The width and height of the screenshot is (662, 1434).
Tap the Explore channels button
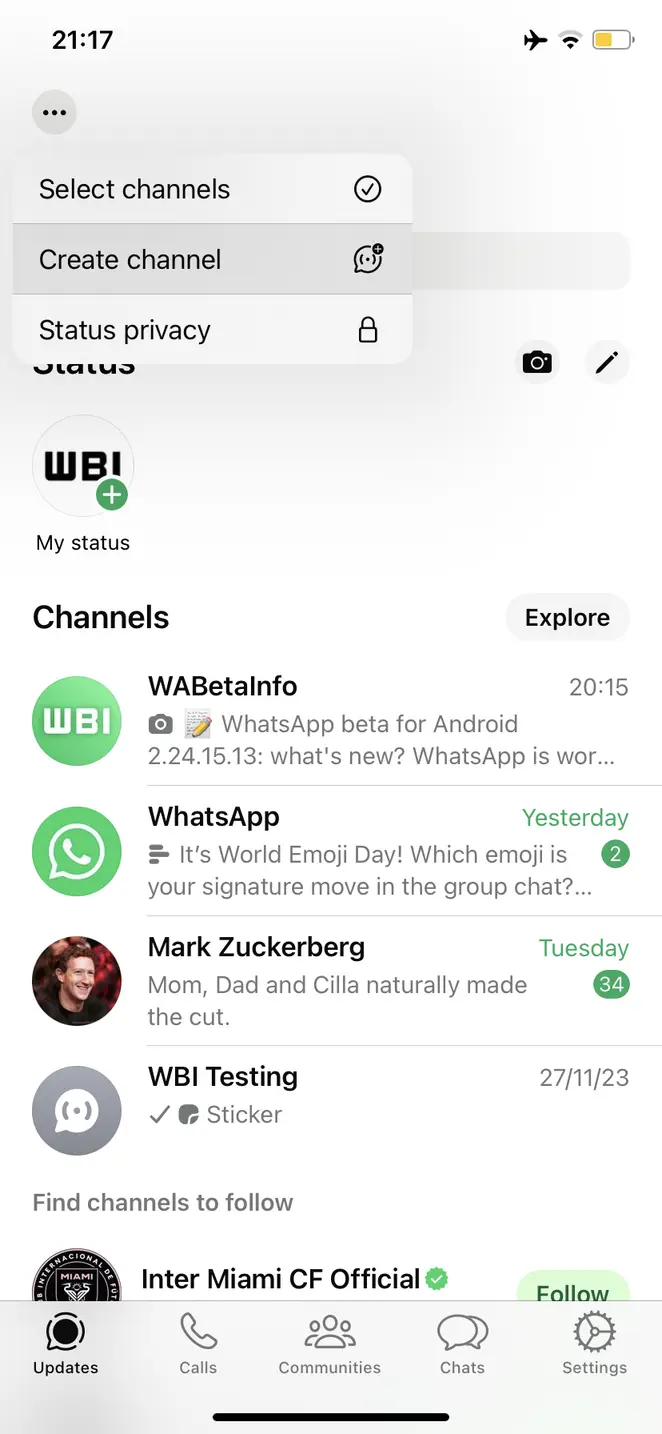(567, 618)
